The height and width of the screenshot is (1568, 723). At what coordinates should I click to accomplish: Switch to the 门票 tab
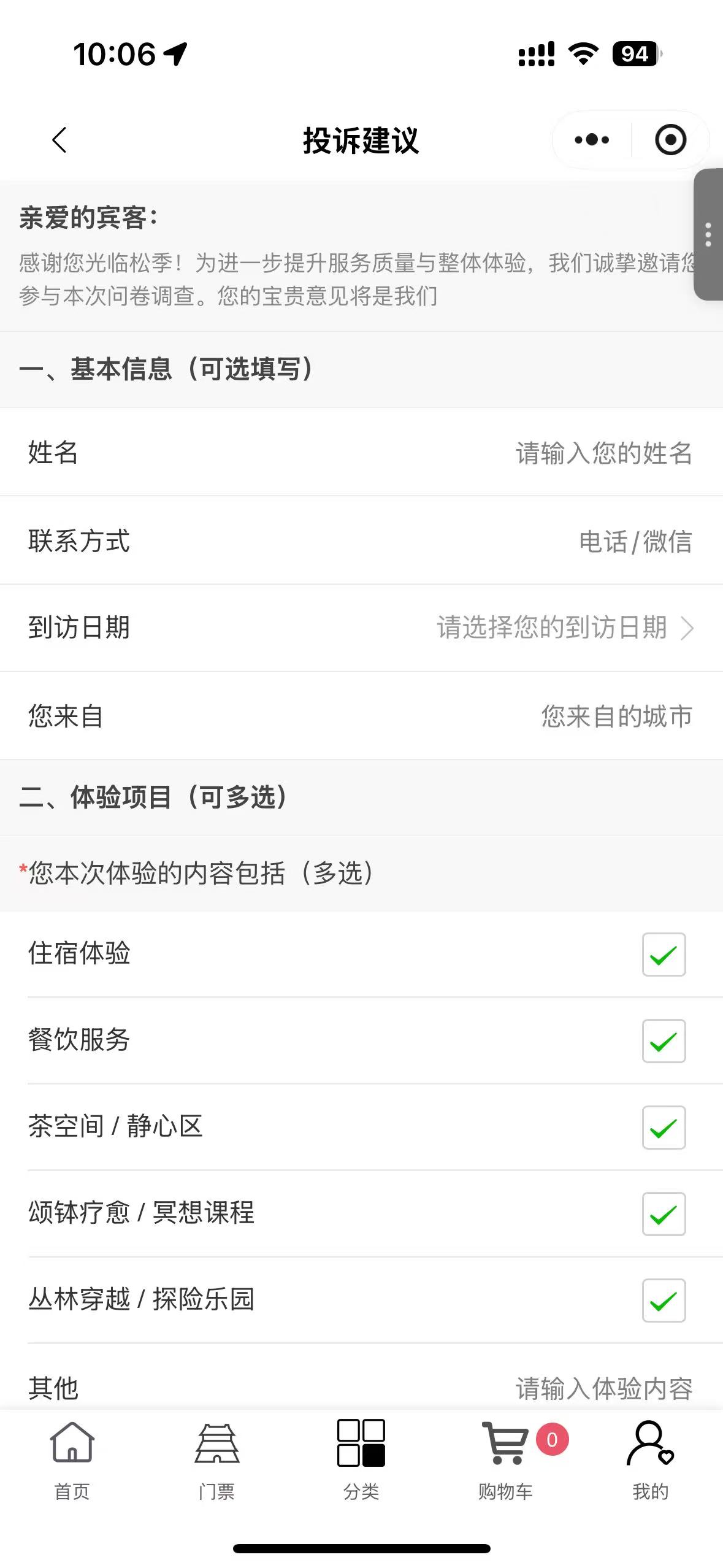(216, 1461)
